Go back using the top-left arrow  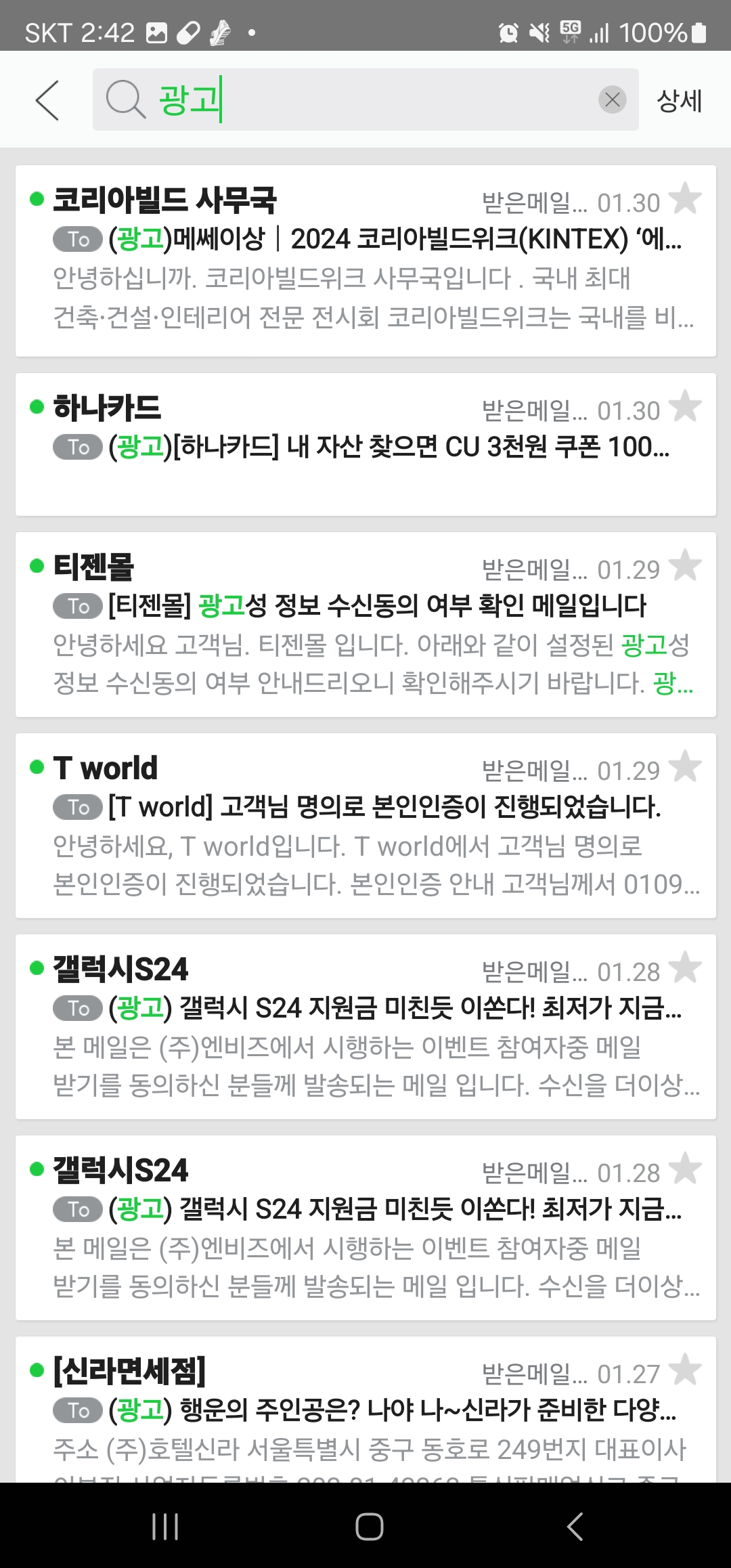[x=47, y=100]
